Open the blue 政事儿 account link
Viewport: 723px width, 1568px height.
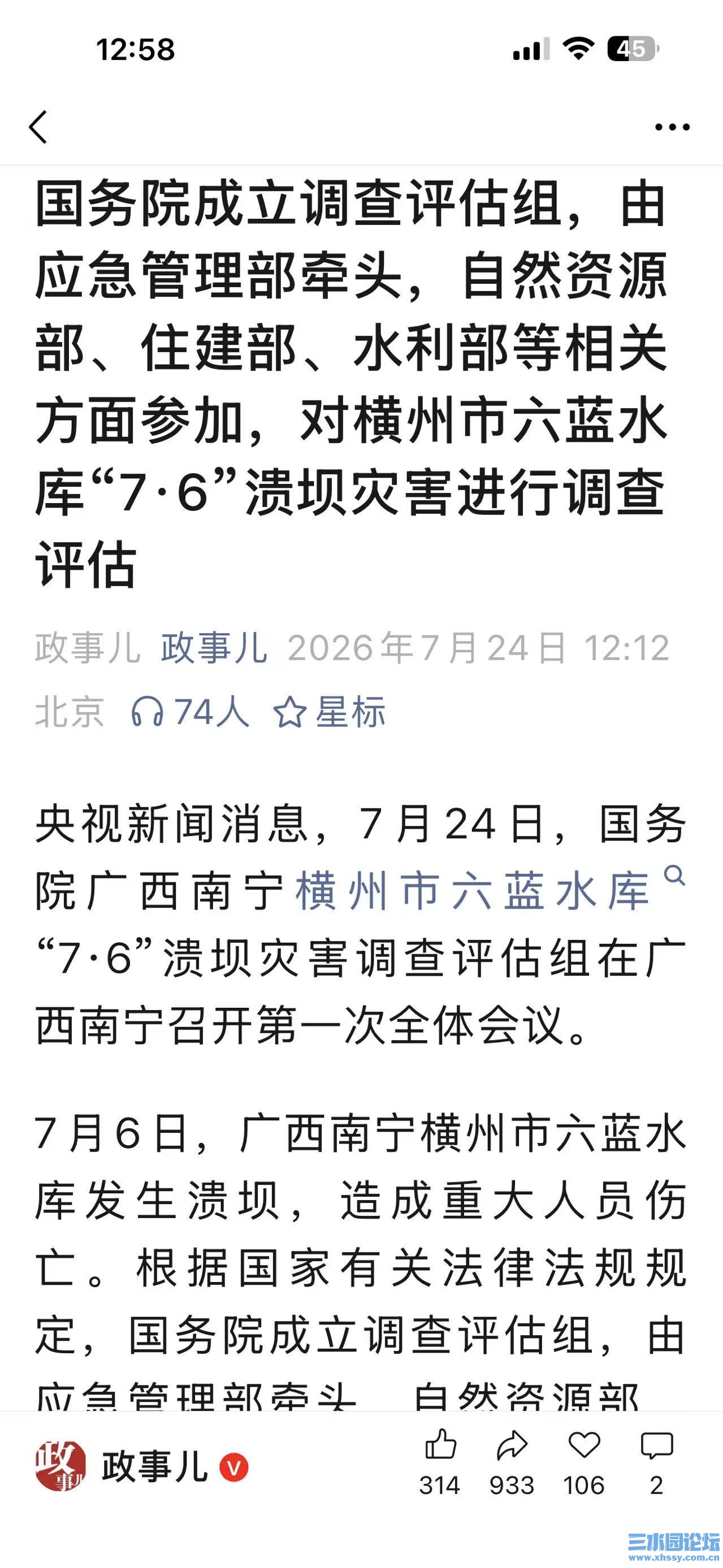214,648
